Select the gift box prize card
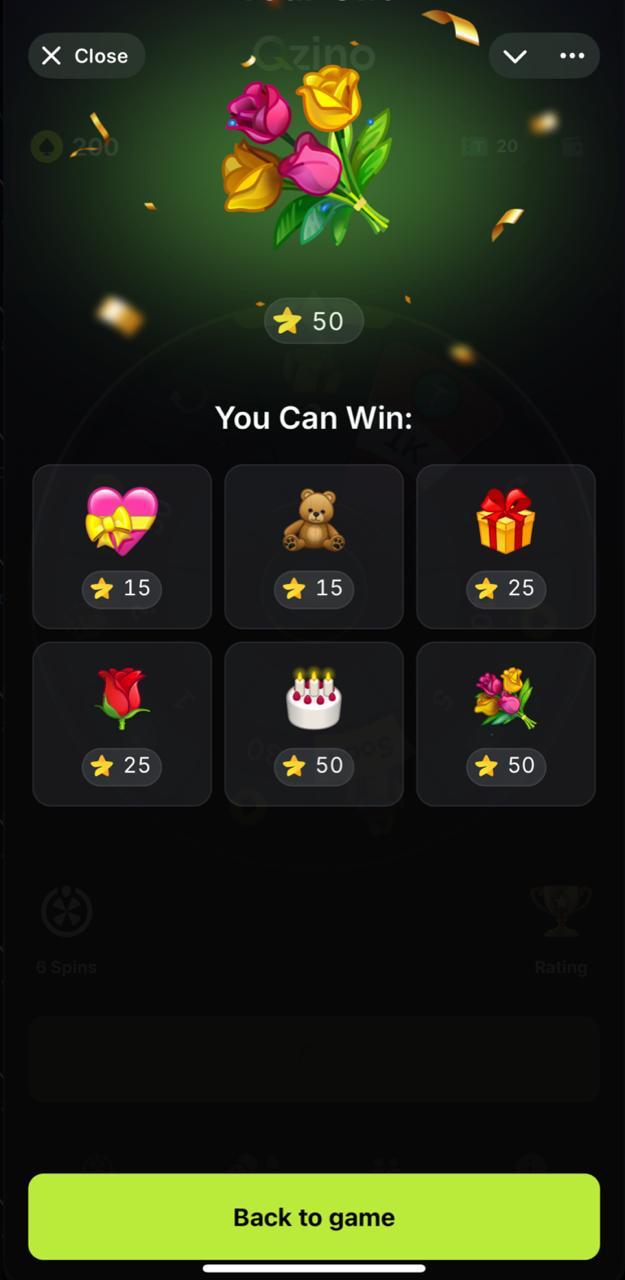The height and width of the screenshot is (1280, 625). (506, 546)
